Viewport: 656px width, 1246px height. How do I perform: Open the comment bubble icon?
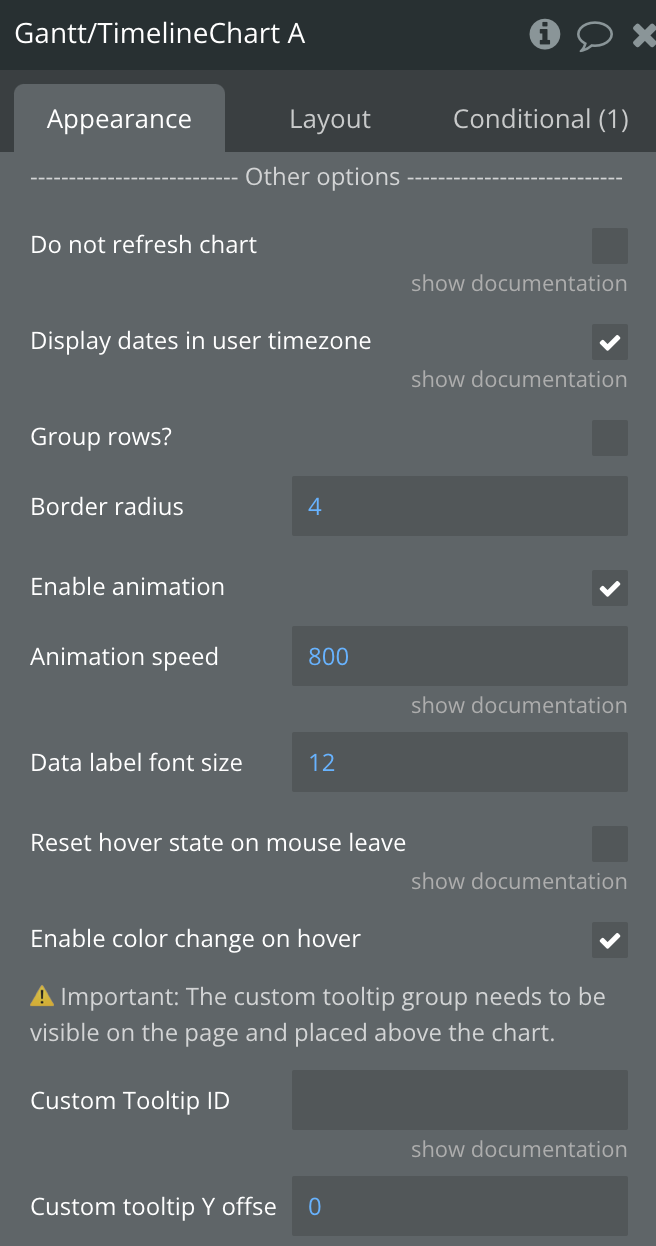point(594,36)
